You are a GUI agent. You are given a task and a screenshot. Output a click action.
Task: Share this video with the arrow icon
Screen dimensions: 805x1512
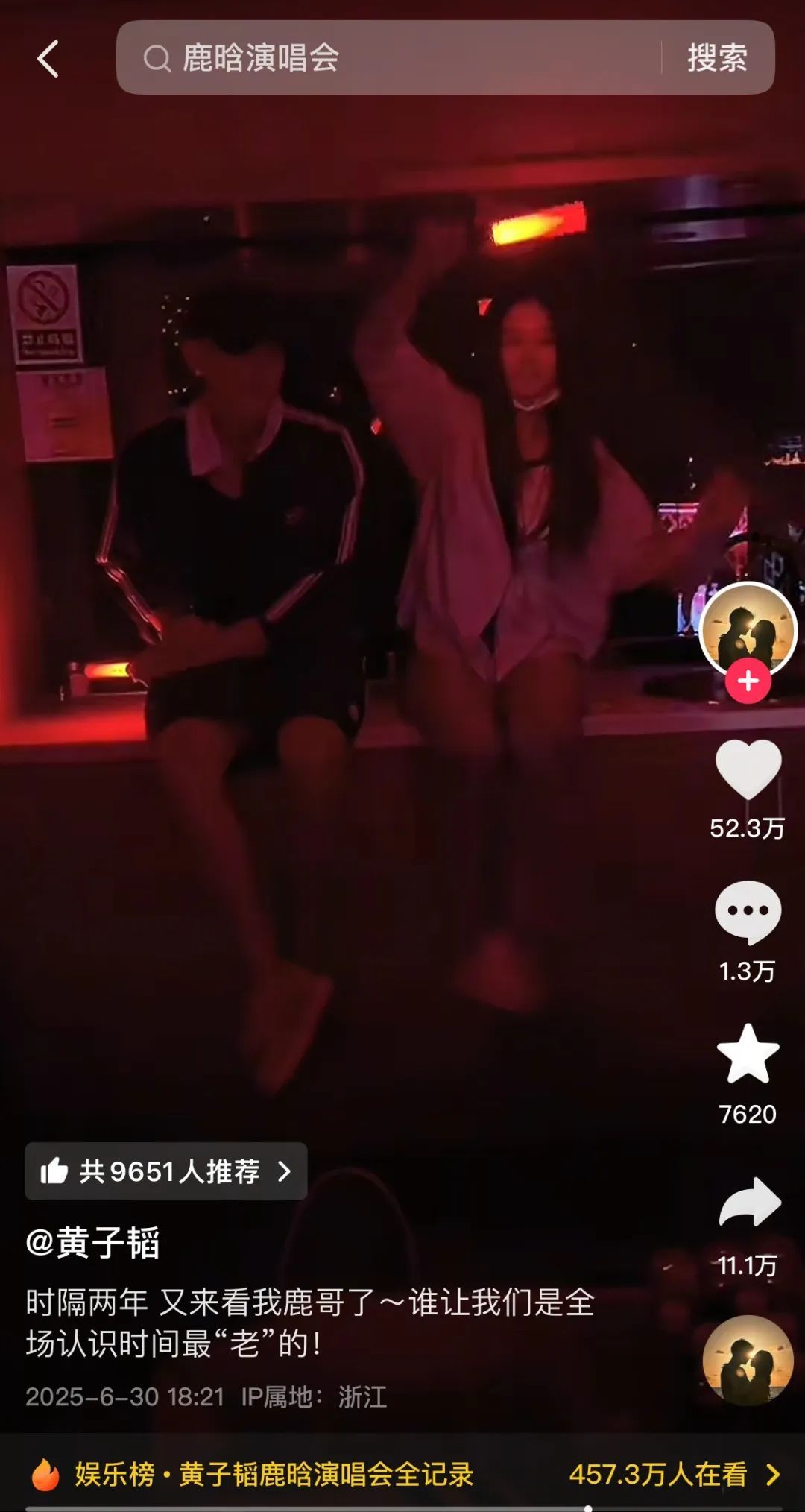pyautogui.click(x=749, y=1202)
